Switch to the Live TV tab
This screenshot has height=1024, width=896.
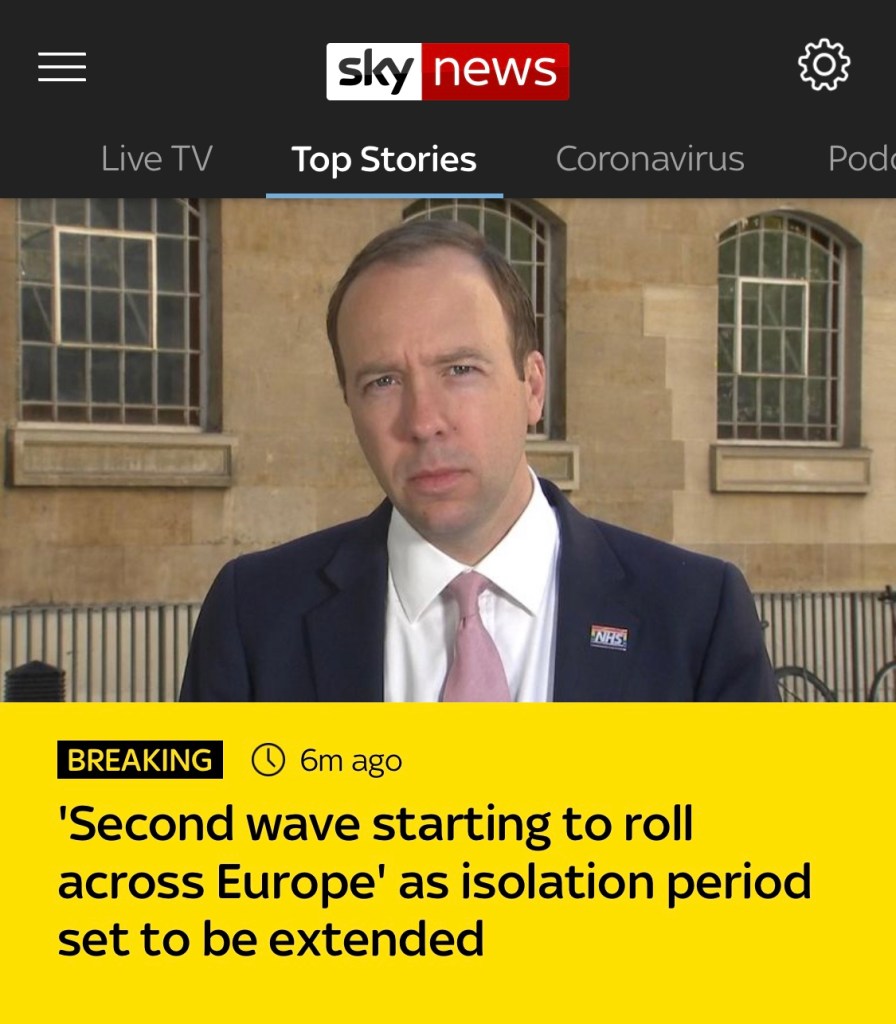pyautogui.click(x=156, y=159)
